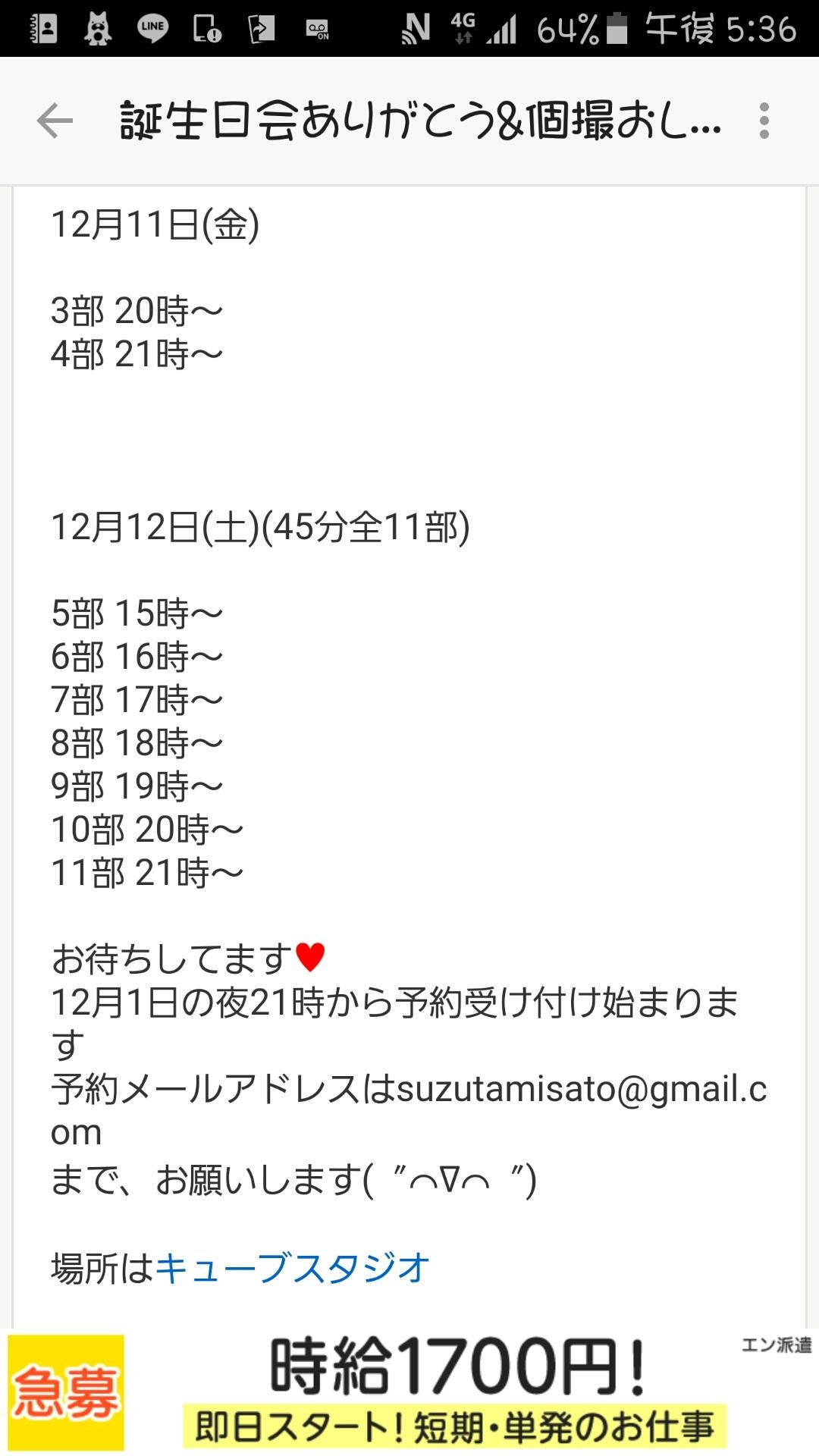Viewport: 819px width, 1456px height.
Task: Open the キューブスタジオ link
Action: coord(292,1269)
